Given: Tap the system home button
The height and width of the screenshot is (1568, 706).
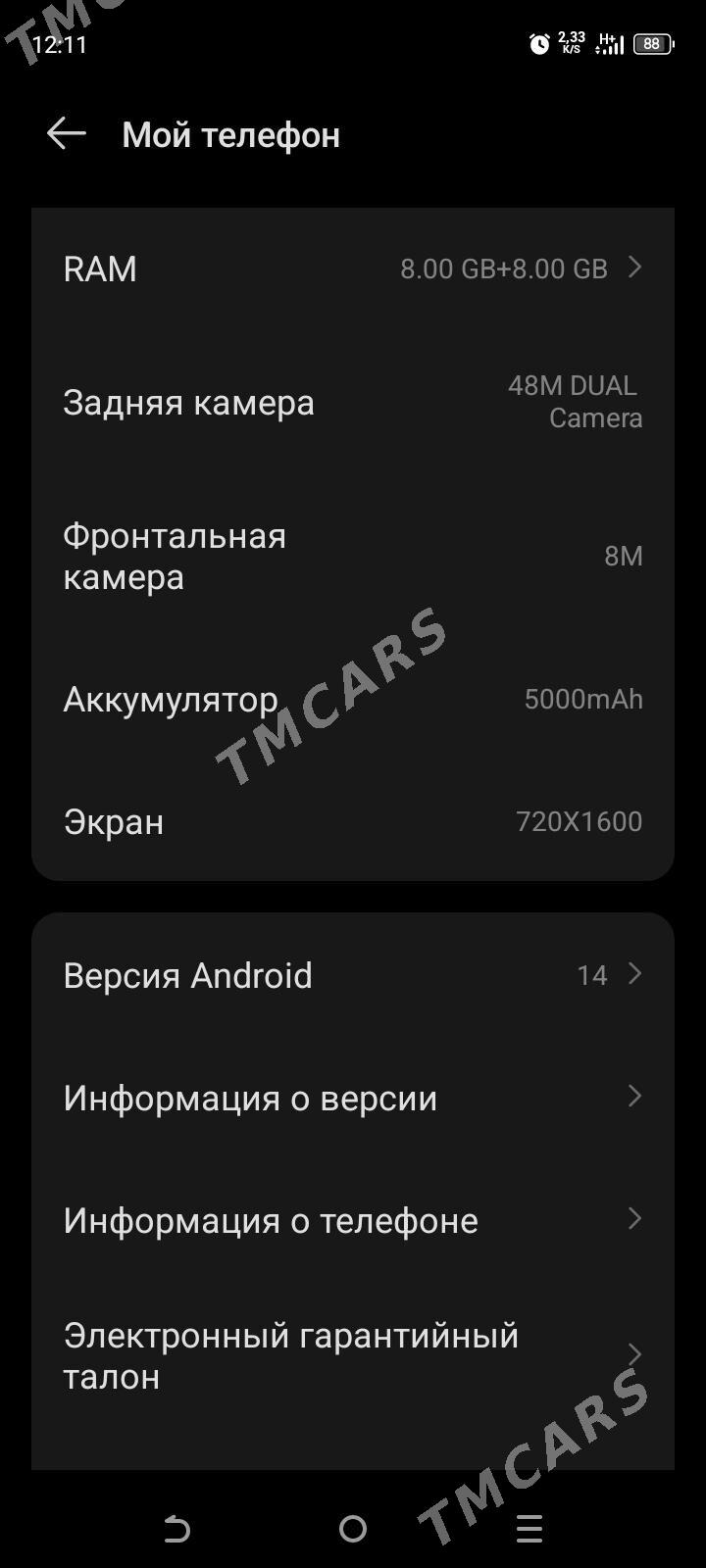Looking at the screenshot, I should point(353,1529).
